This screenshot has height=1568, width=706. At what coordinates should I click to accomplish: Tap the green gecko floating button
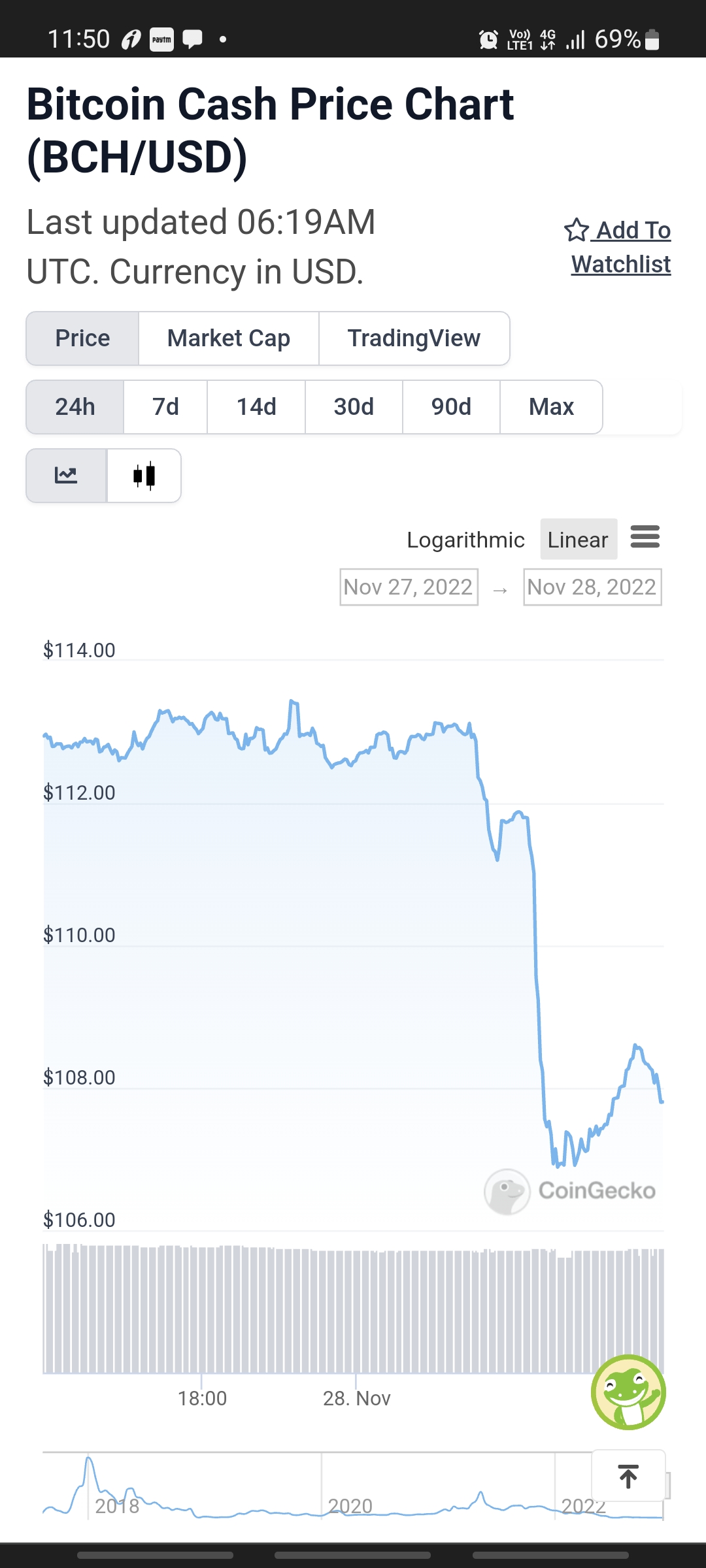628,1392
